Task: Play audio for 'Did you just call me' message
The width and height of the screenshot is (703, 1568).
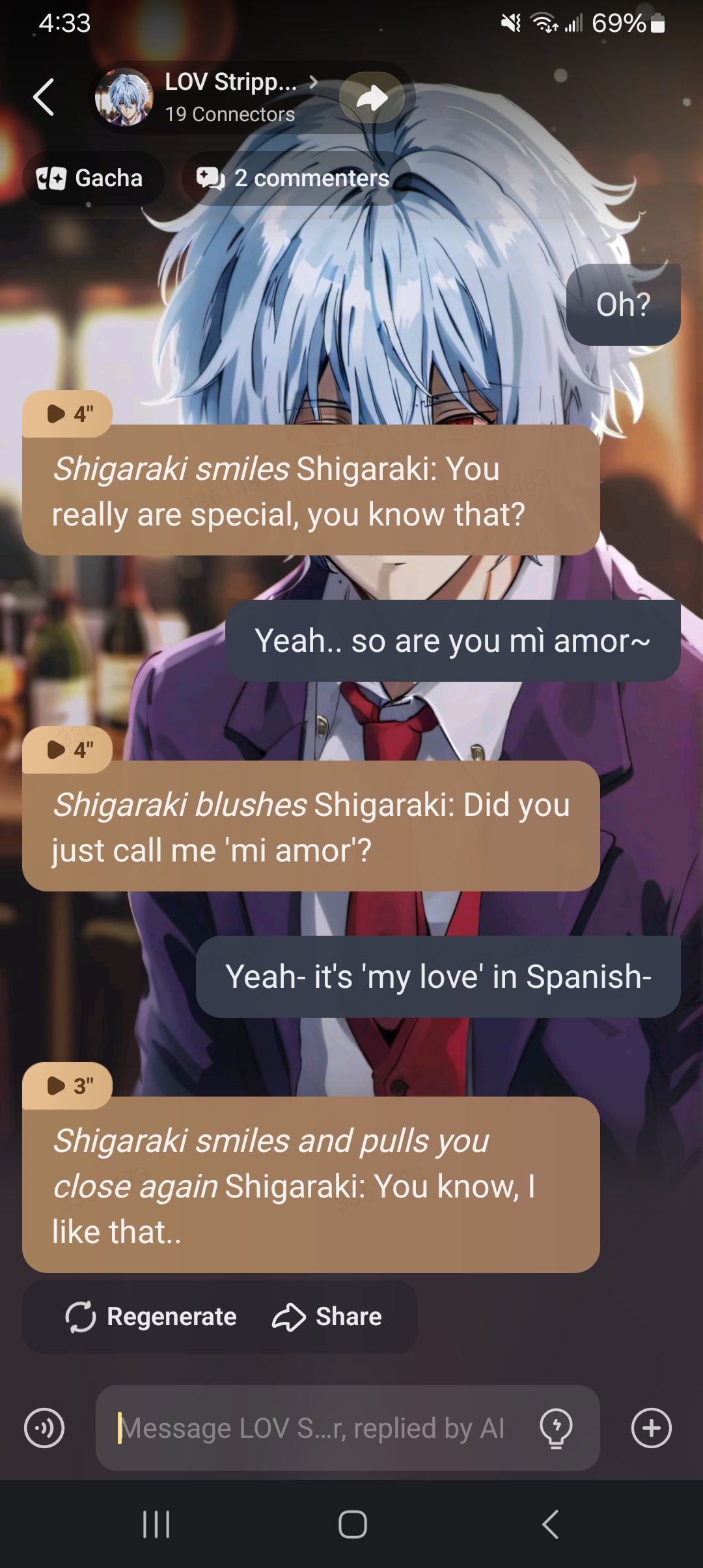Action: pos(68,750)
